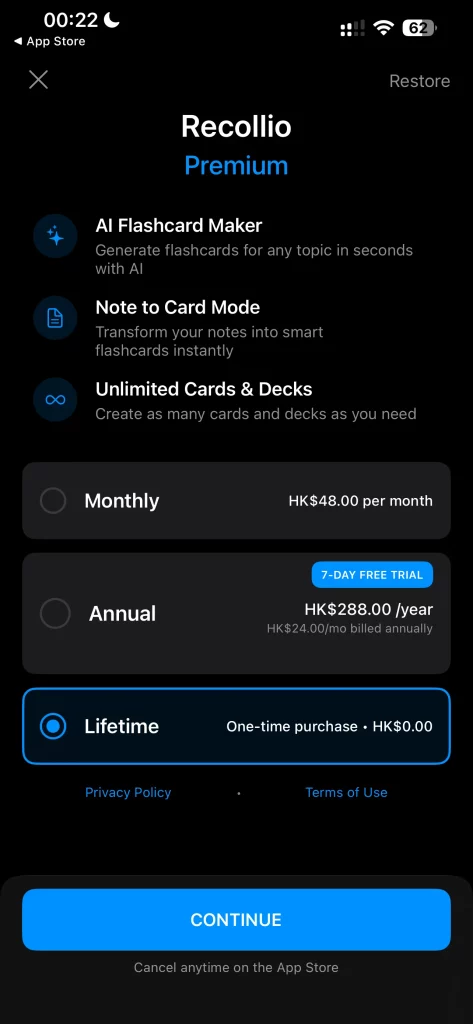Screen dimensions: 473x1024
Task: Tap Restore purchases
Action: click(419, 81)
